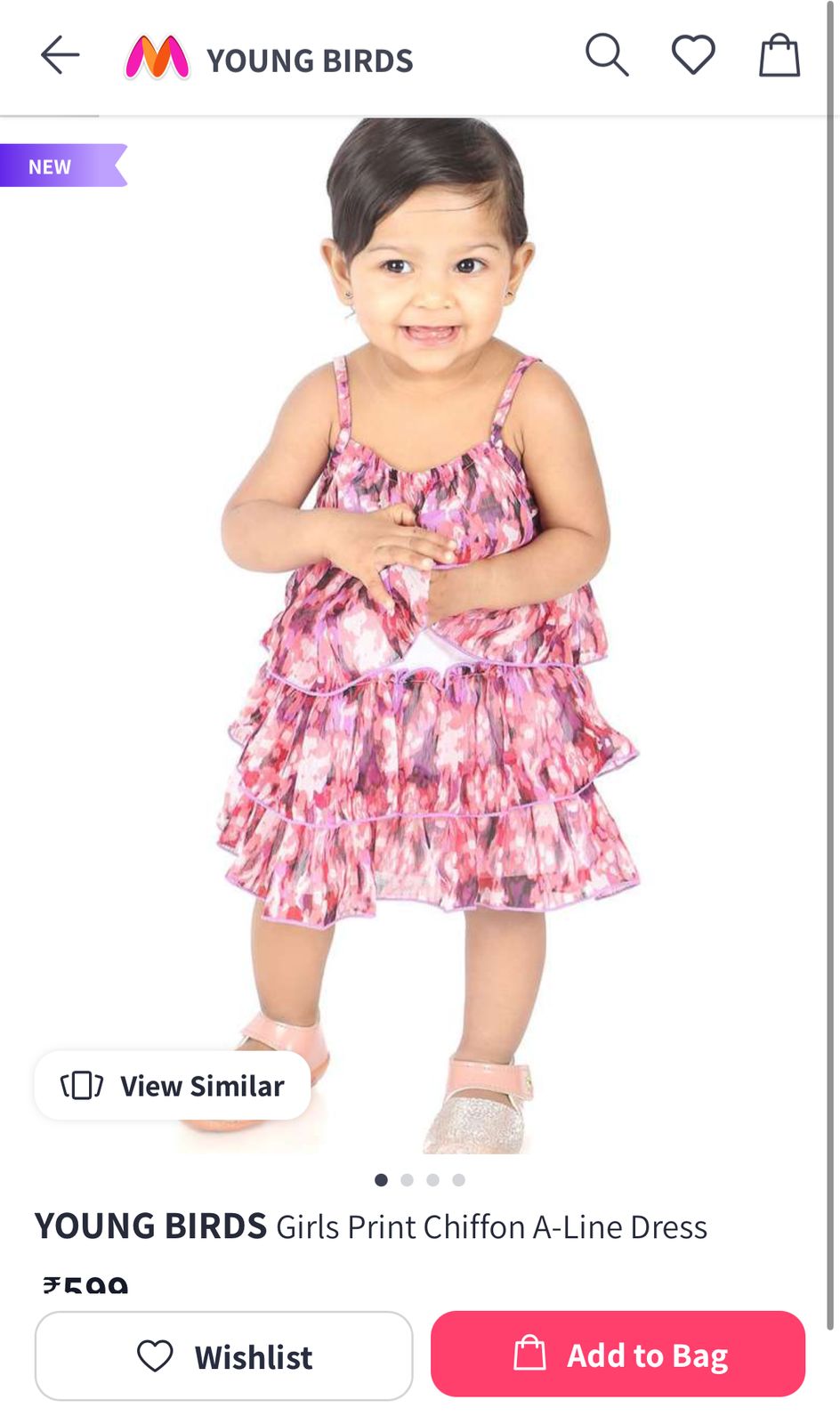This screenshot has width=840, height=1424.
Task: Tap View Similar on the product image
Action: coord(173,1085)
